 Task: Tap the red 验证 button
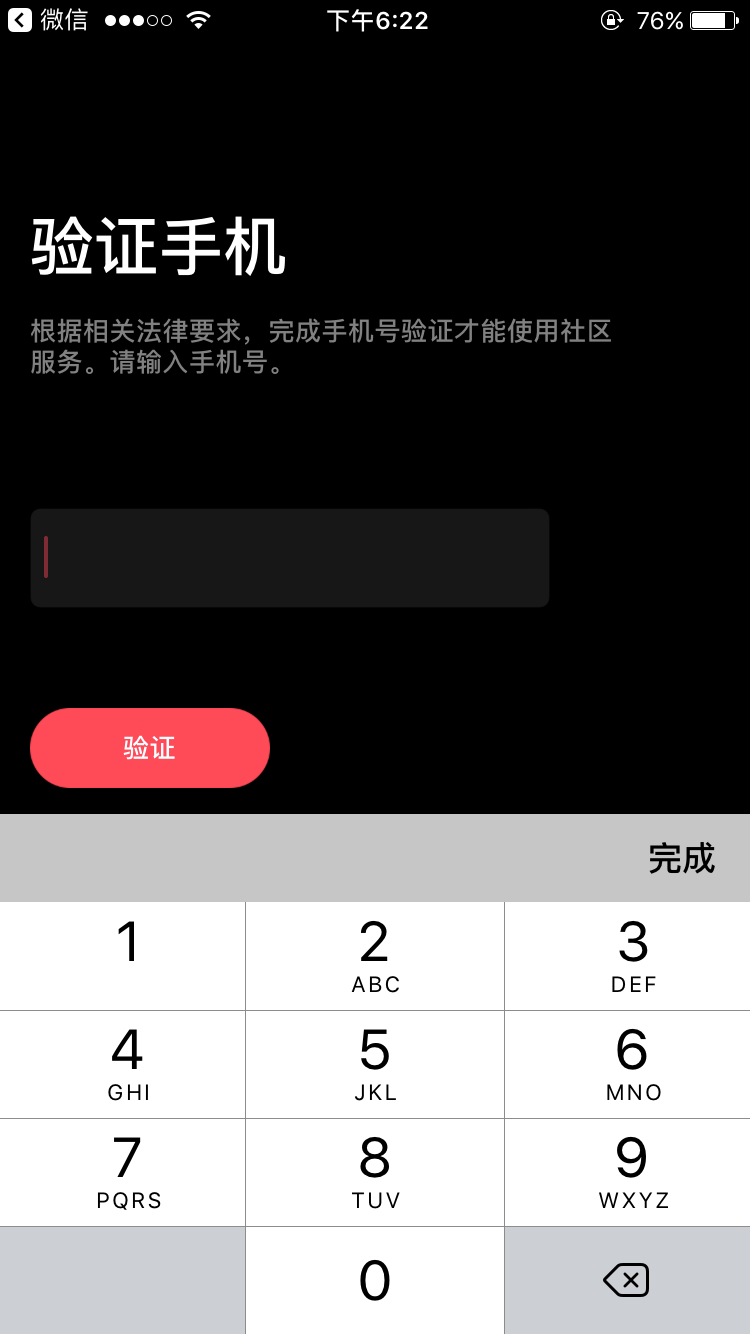click(150, 748)
